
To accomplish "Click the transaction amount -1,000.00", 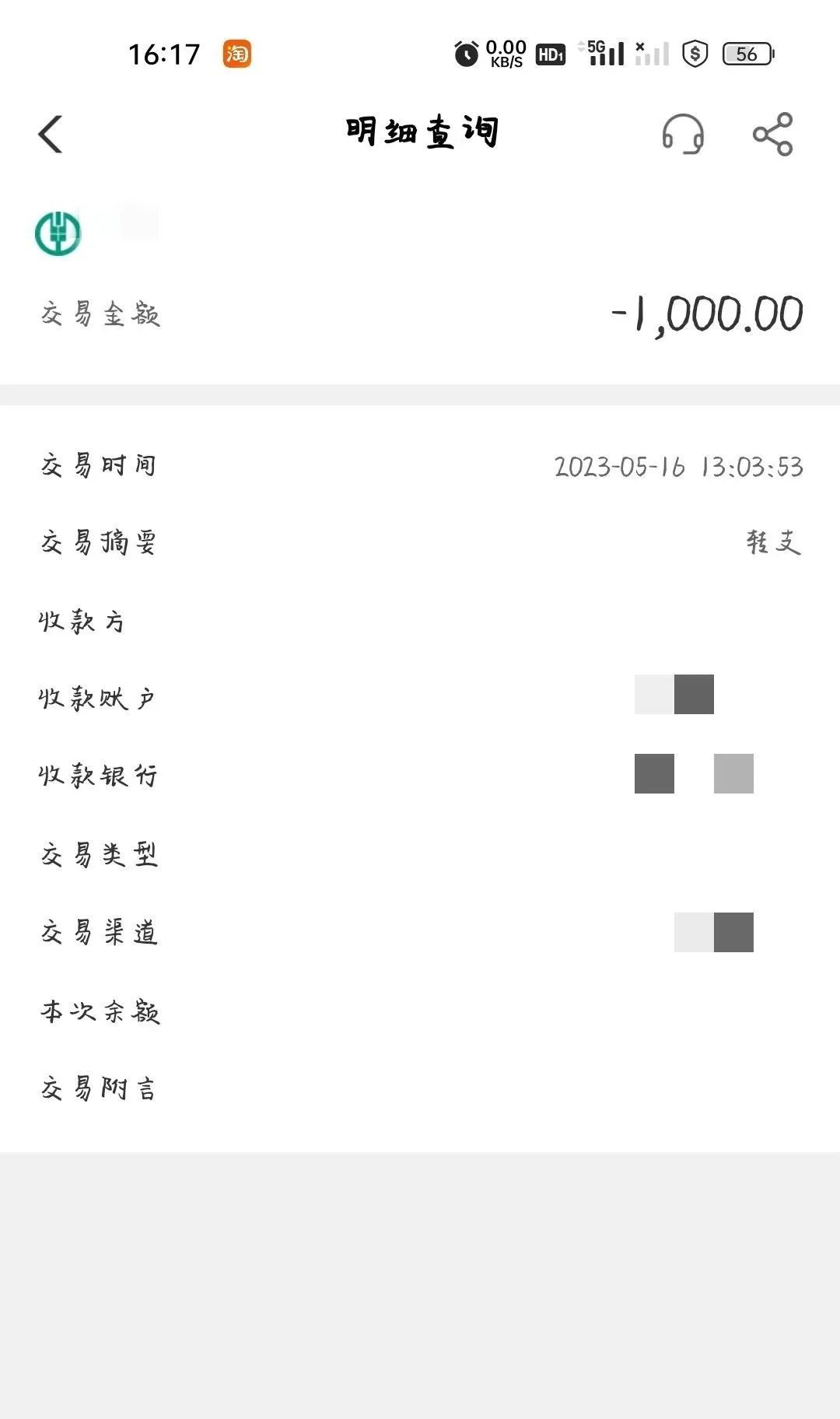I will pyautogui.click(x=705, y=313).
